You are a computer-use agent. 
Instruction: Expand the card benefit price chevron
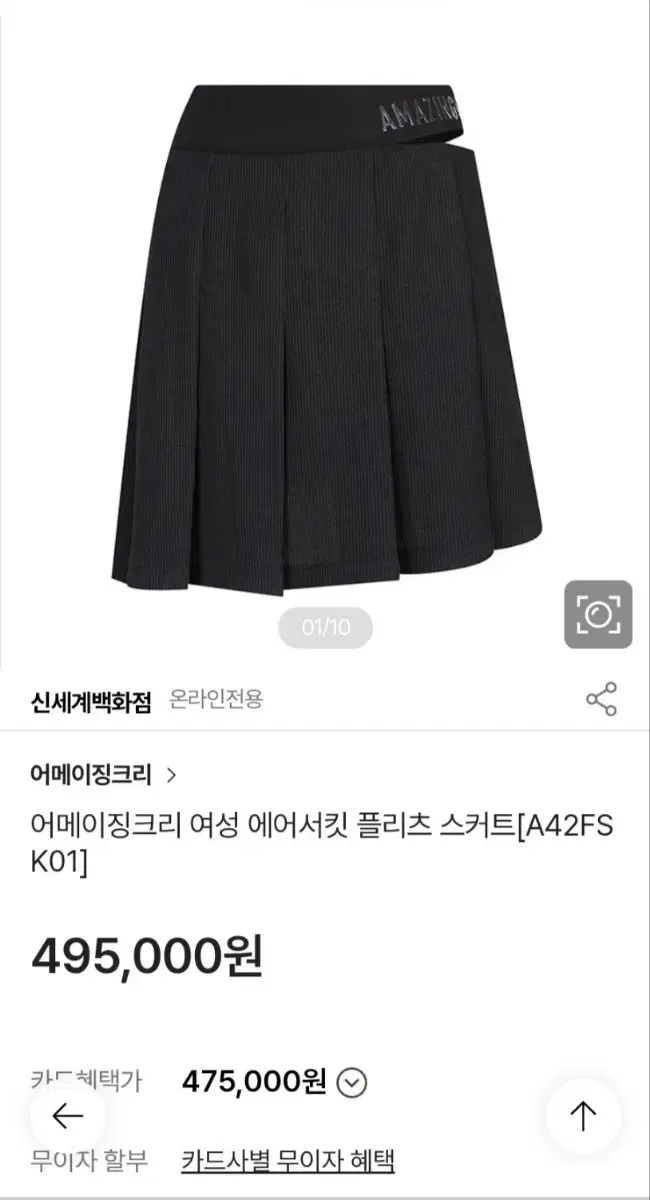point(353,1082)
